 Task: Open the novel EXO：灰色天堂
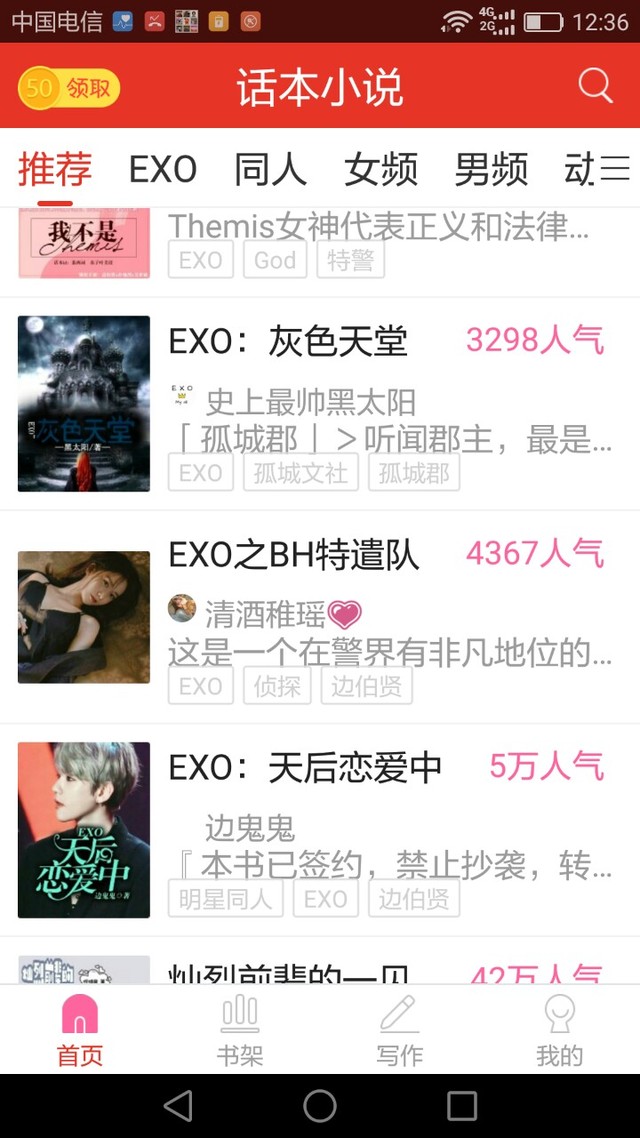coord(288,342)
